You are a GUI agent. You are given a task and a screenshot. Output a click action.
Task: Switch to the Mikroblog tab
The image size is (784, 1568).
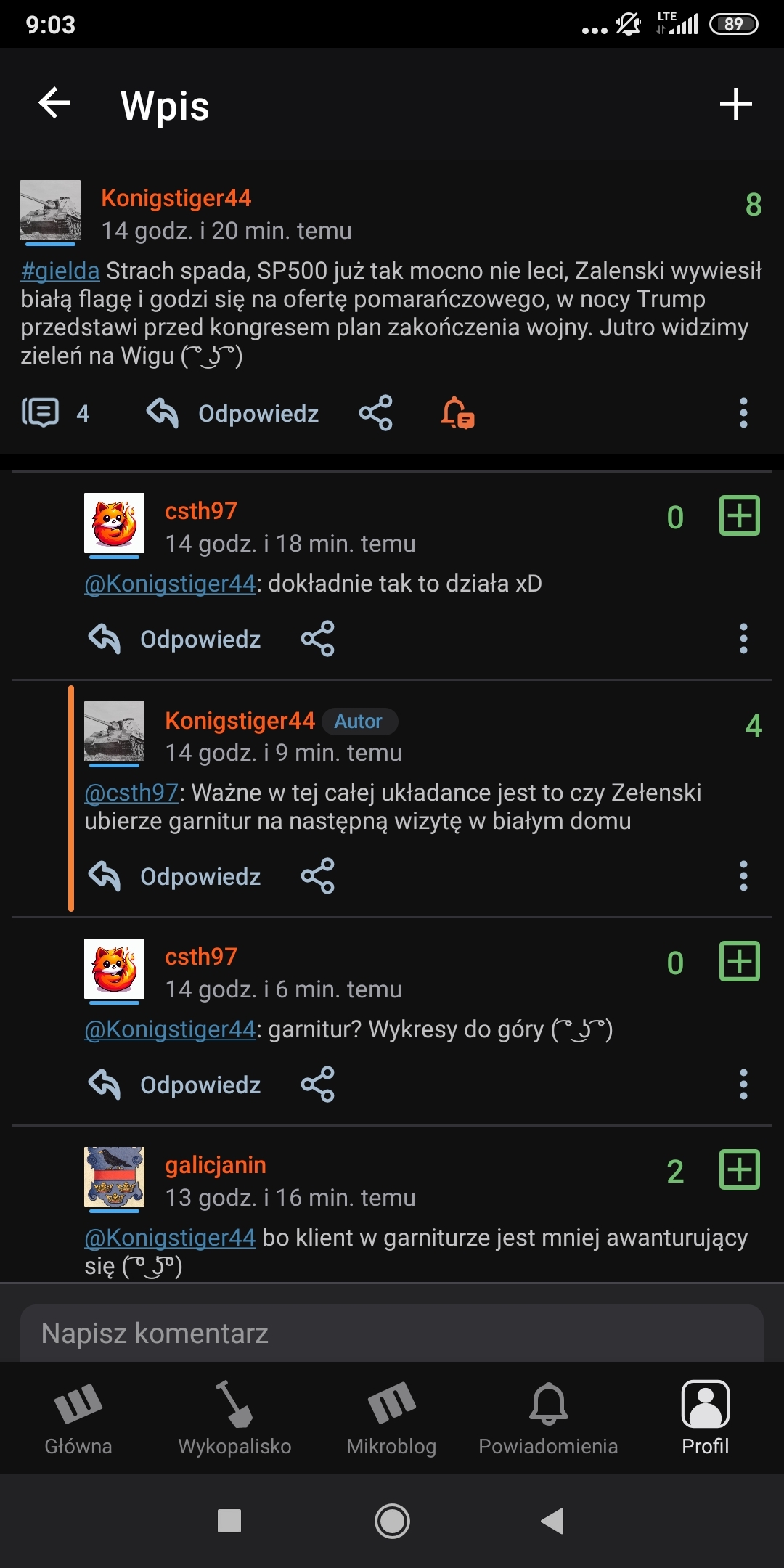(x=391, y=1419)
